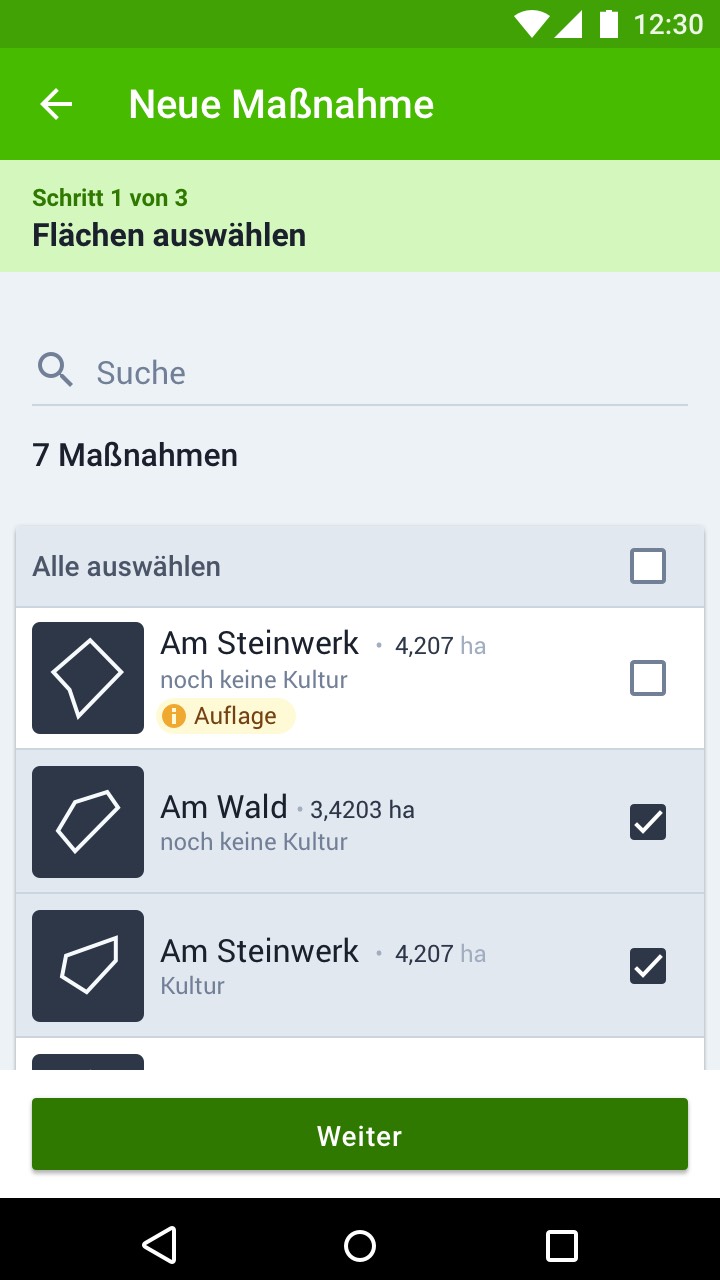Image resolution: width=720 pixels, height=1280 pixels.
Task: Uncheck the Am Steinwerk field labeled Kultur
Action: click(x=648, y=966)
